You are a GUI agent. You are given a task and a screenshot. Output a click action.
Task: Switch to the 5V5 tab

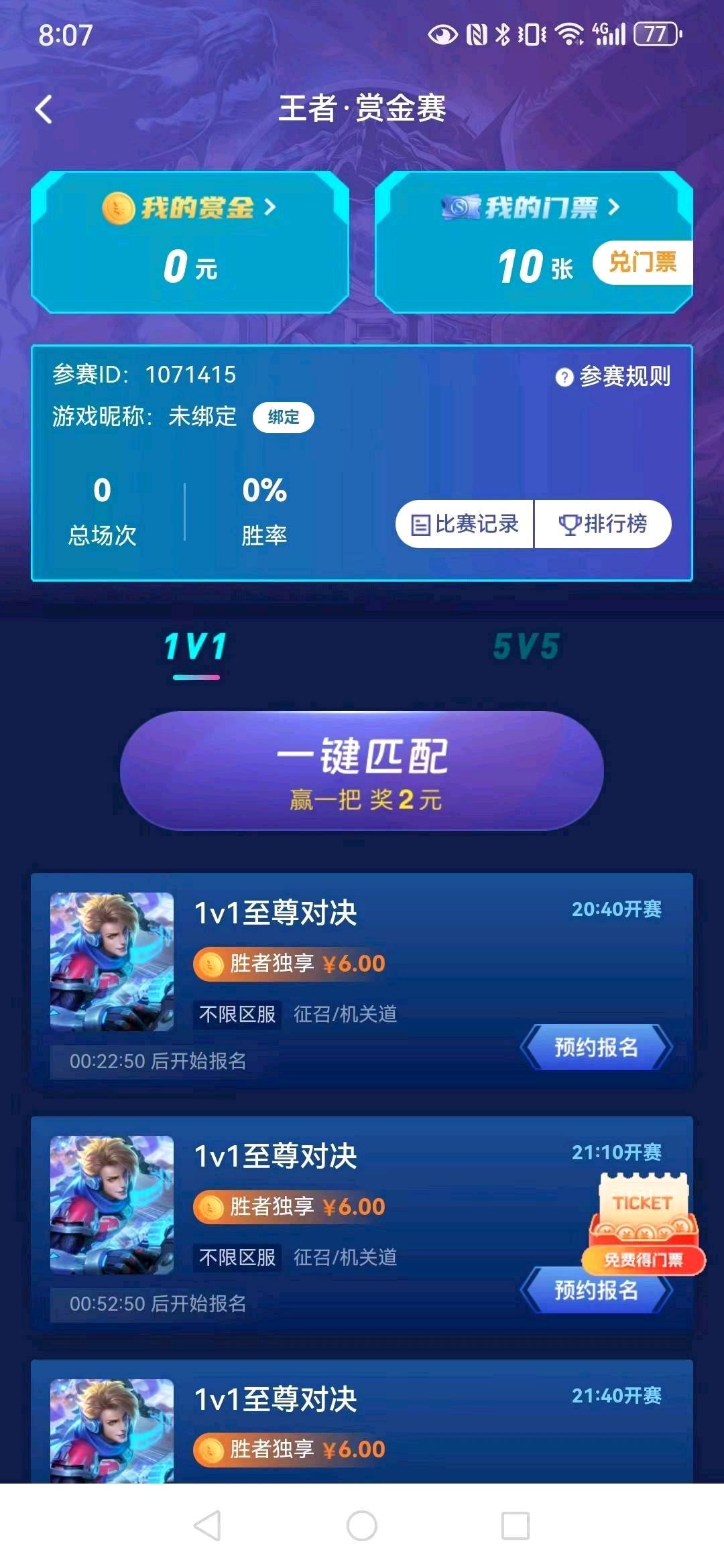[x=526, y=647]
